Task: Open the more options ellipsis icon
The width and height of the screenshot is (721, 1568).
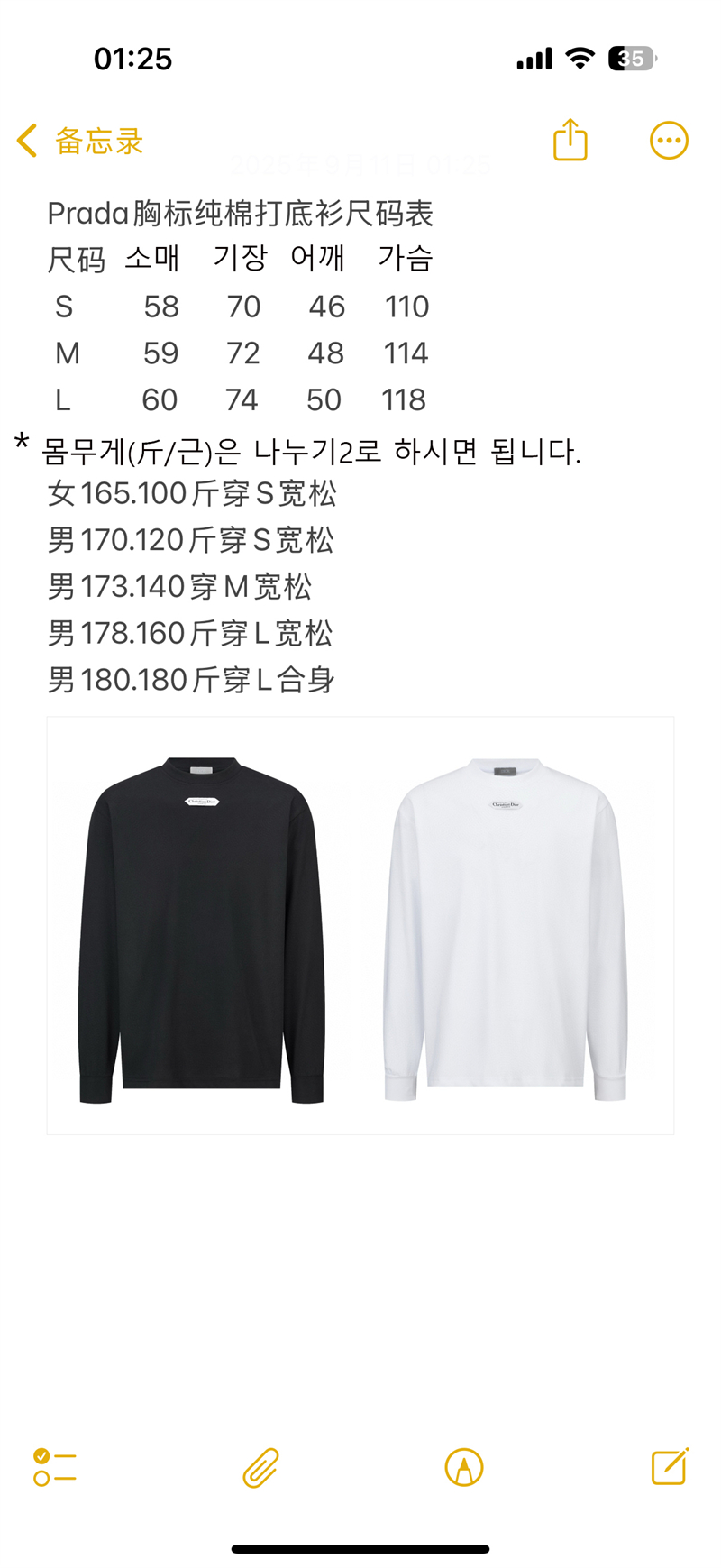Action: 668,140
